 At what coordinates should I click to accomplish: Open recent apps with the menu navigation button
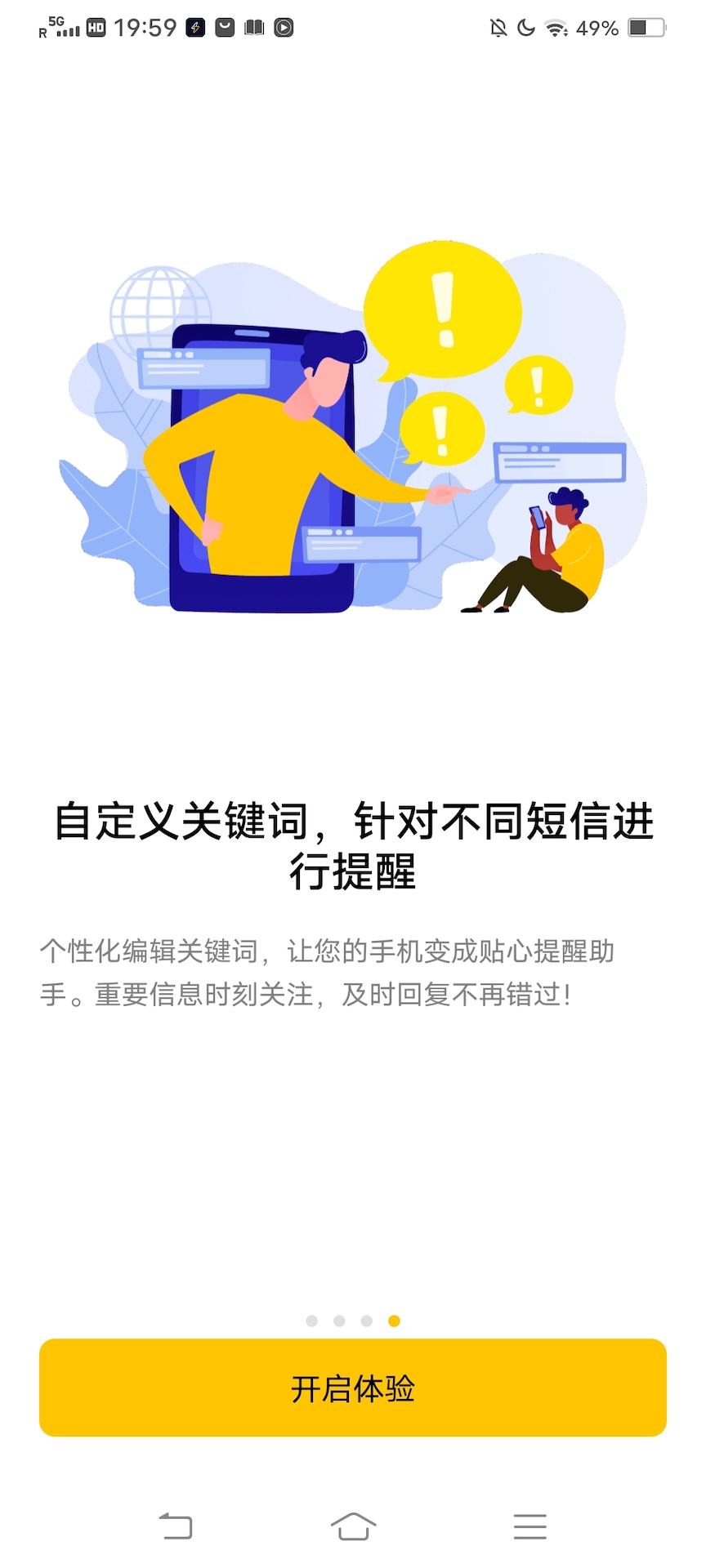(529, 1526)
